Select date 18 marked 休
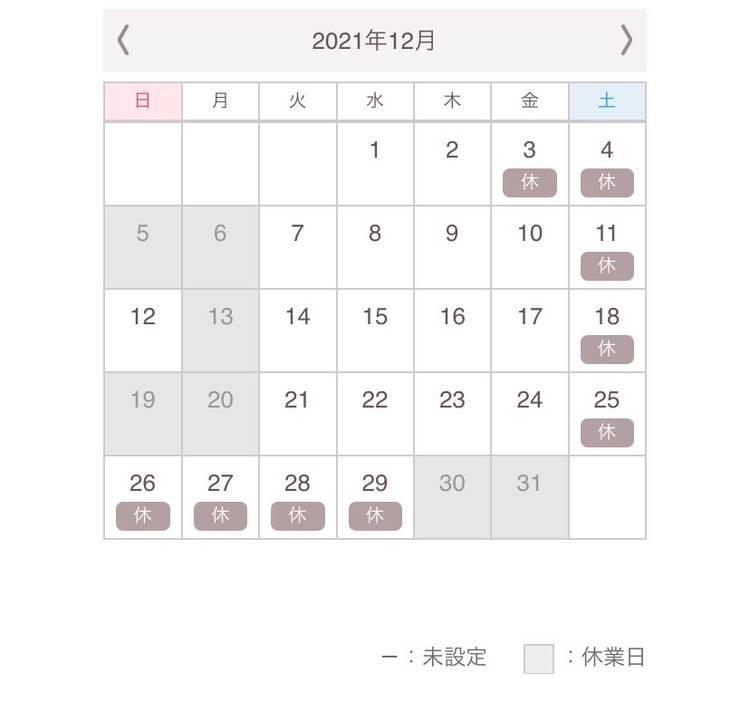The height and width of the screenshot is (701, 750). pos(607,331)
